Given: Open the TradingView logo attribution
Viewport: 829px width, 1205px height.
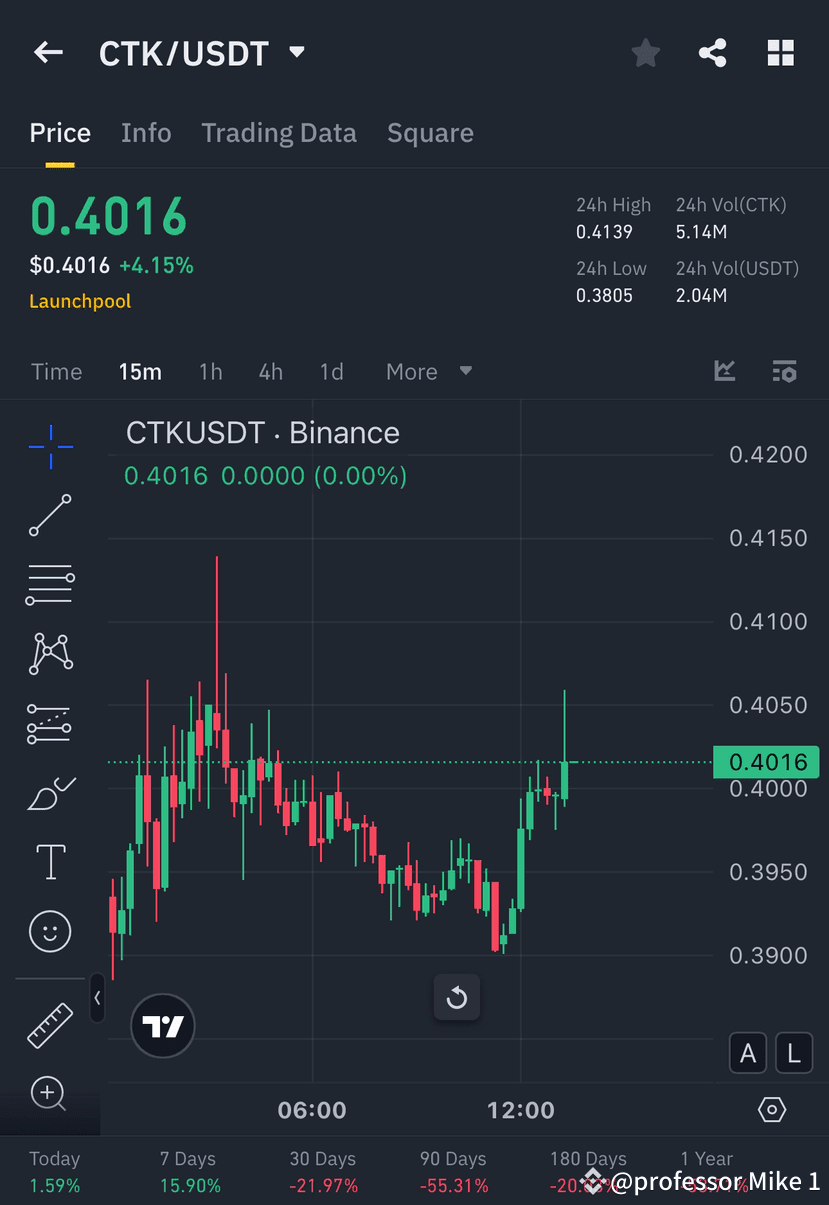Looking at the screenshot, I should [162, 1025].
